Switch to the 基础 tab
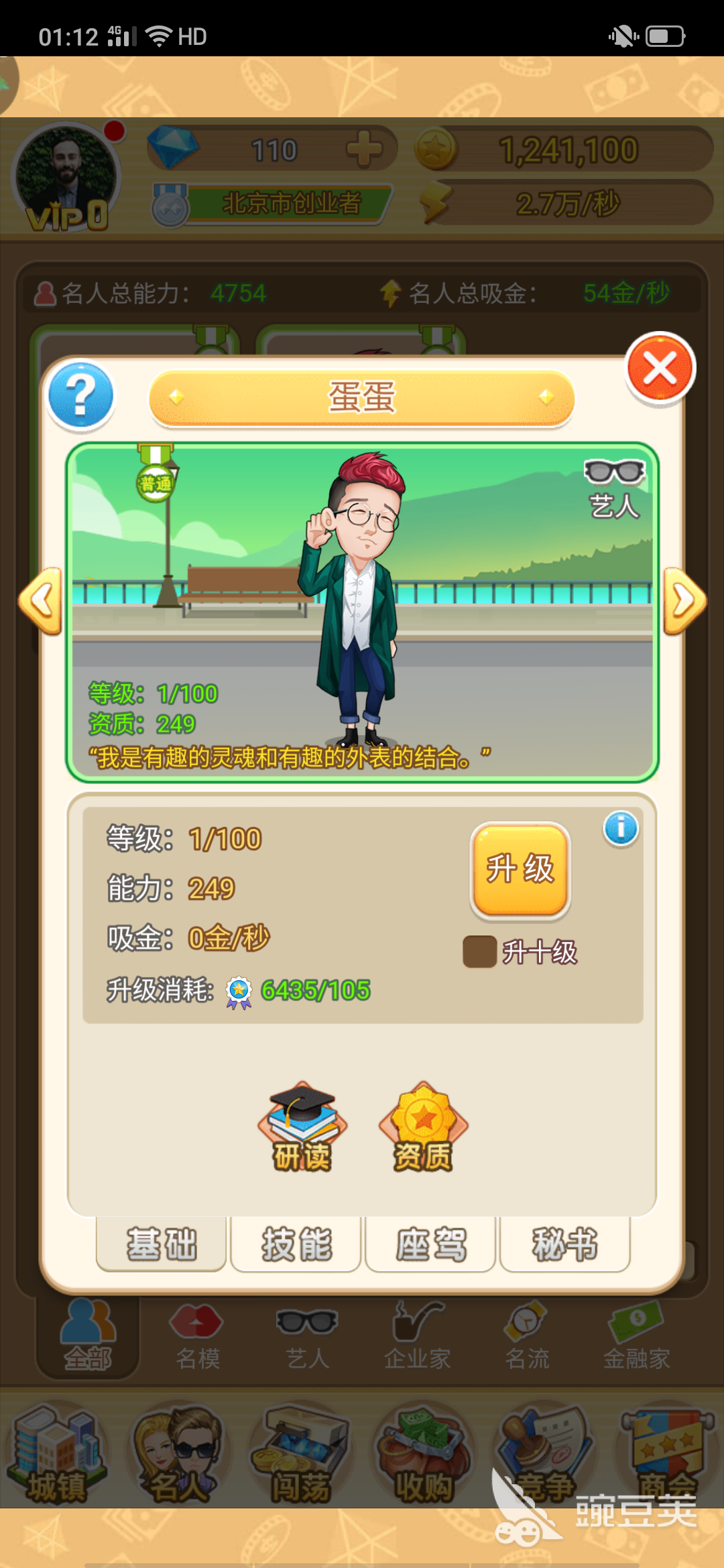 [x=162, y=1244]
